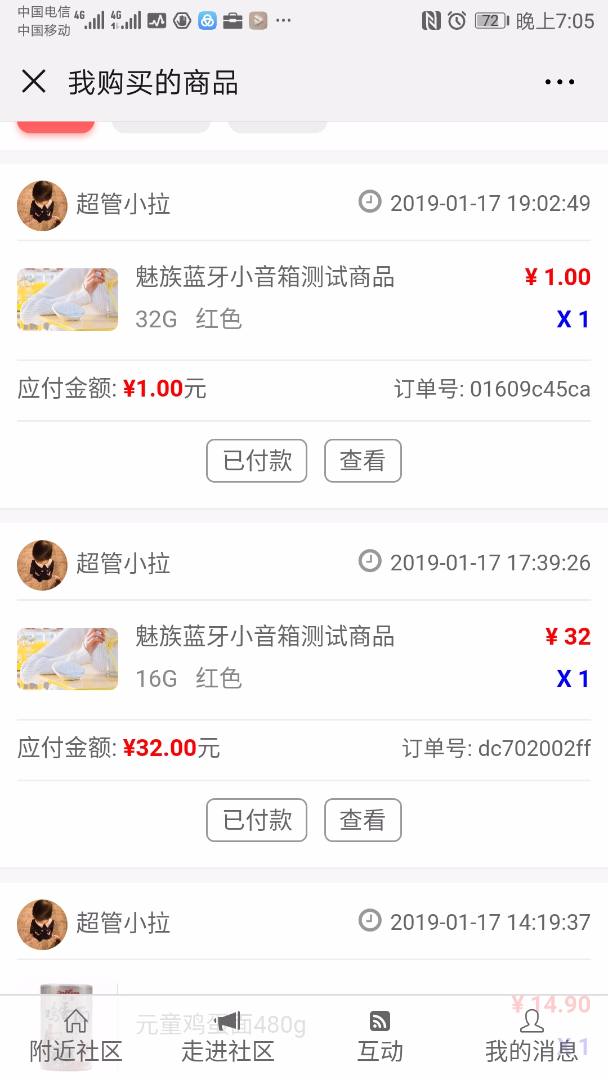Tap 已付款 on order dc702002ff
This screenshot has width=608, height=1080.
(x=257, y=820)
